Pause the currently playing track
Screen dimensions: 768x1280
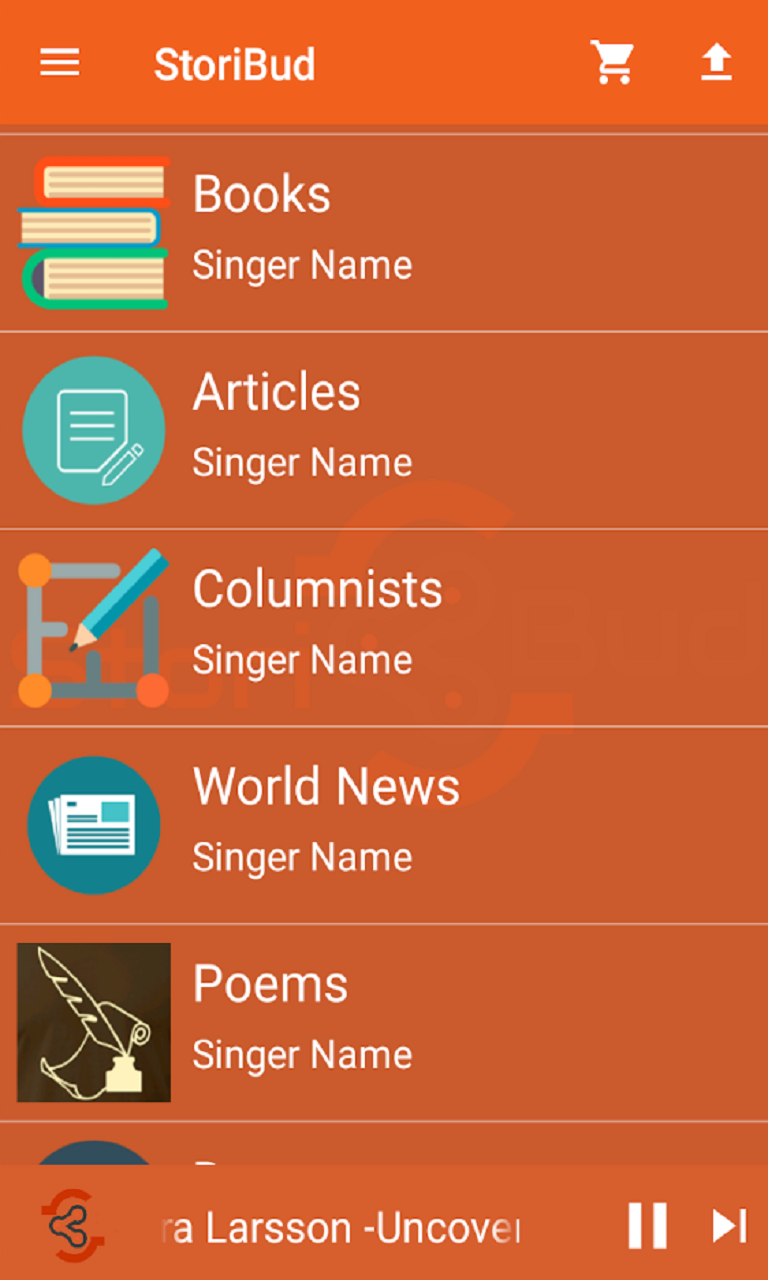pyautogui.click(x=647, y=1225)
